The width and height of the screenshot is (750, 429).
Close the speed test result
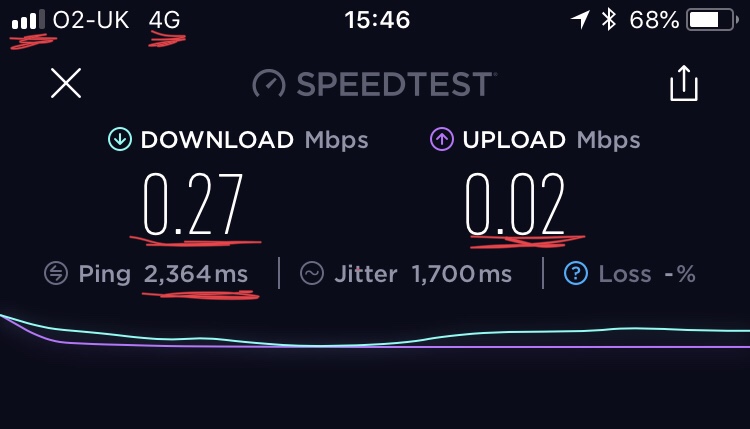pos(66,83)
